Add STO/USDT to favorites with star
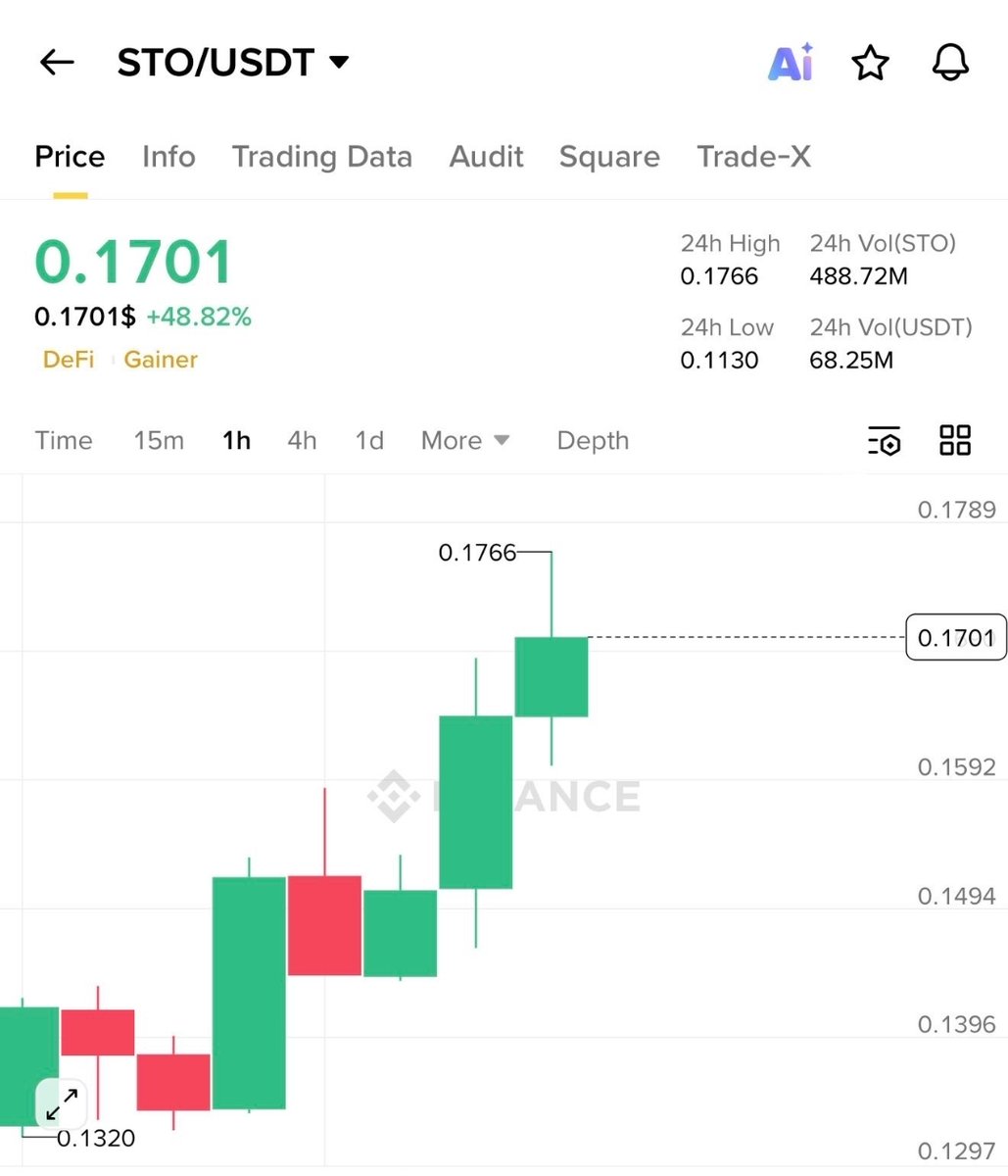The height and width of the screenshot is (1176, 1008). coord(870,64)
